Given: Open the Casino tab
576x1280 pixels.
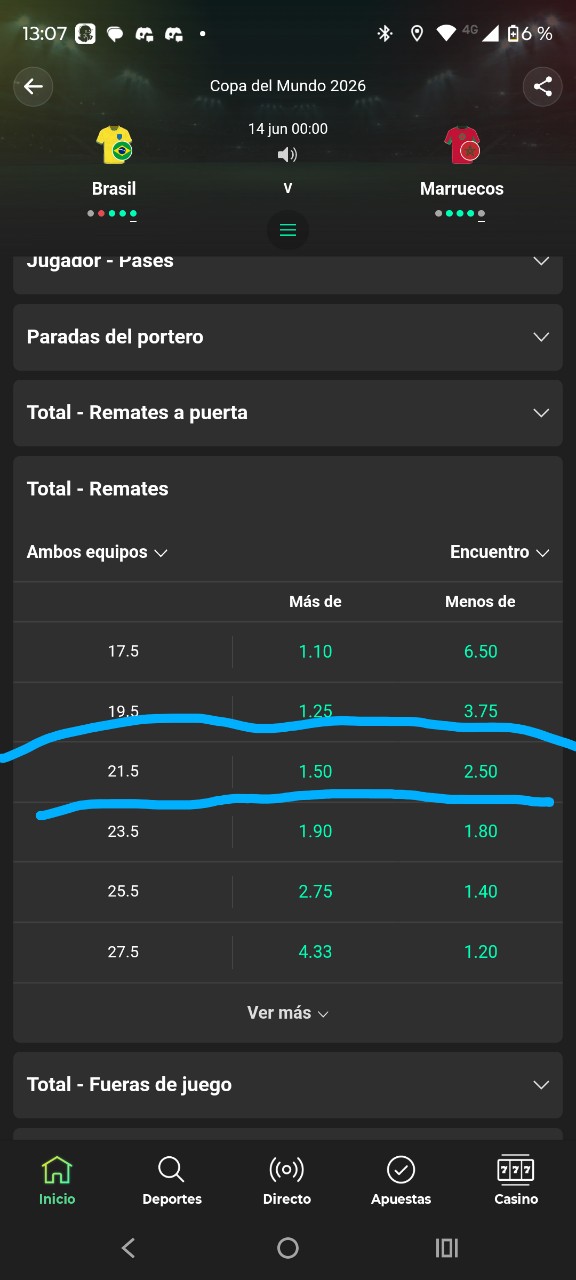Looking at the screenshot, I should (x=516, y=1180).
